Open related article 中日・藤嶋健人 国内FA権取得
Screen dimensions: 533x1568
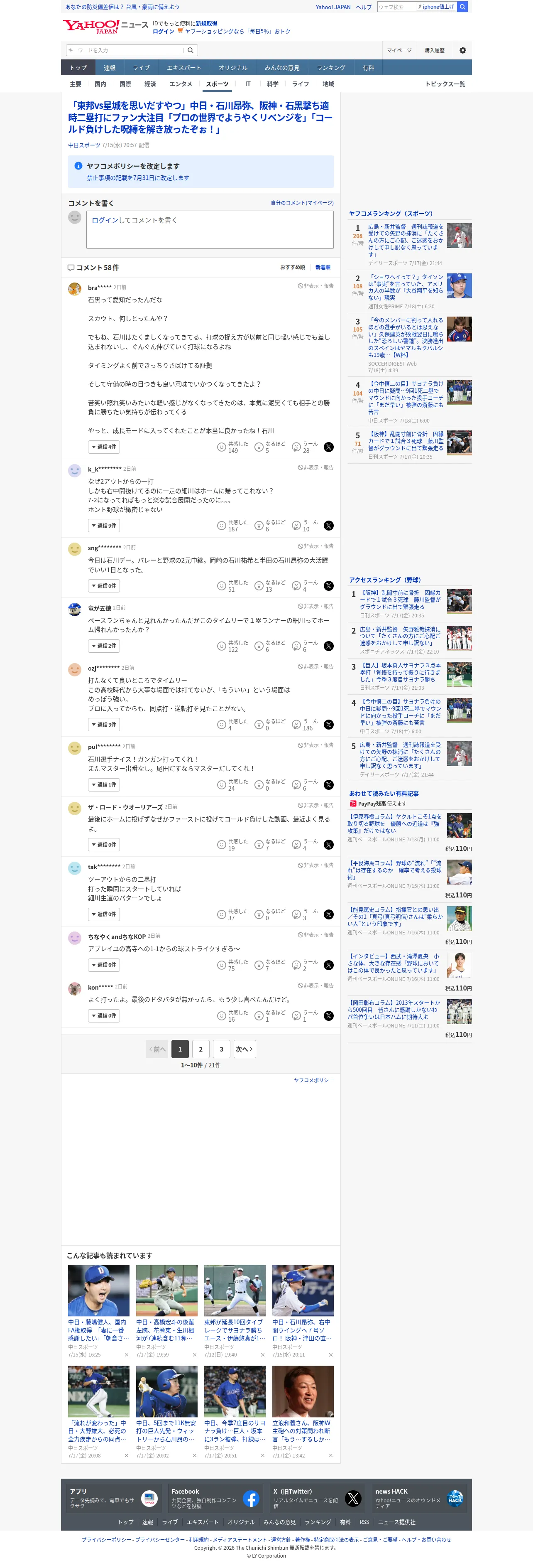click(x=98, y=1330)
